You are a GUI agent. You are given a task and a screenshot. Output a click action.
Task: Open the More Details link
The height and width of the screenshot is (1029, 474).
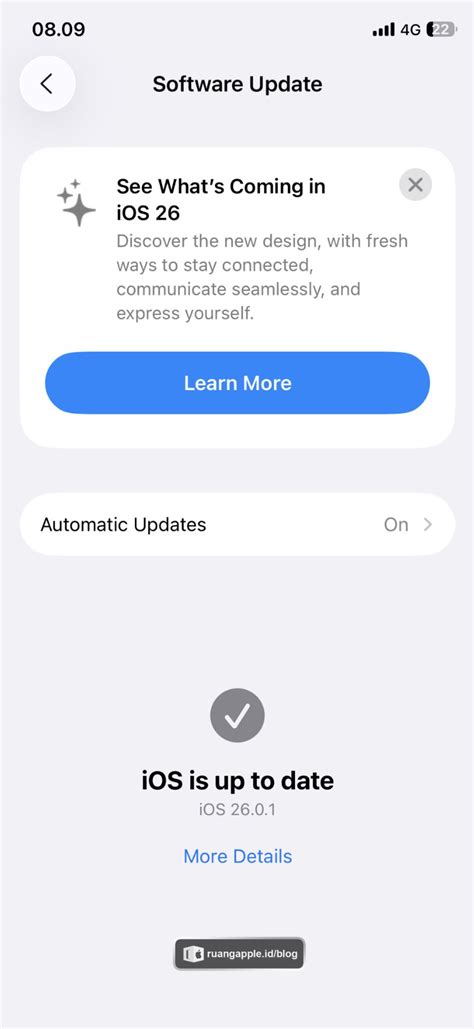237,856
